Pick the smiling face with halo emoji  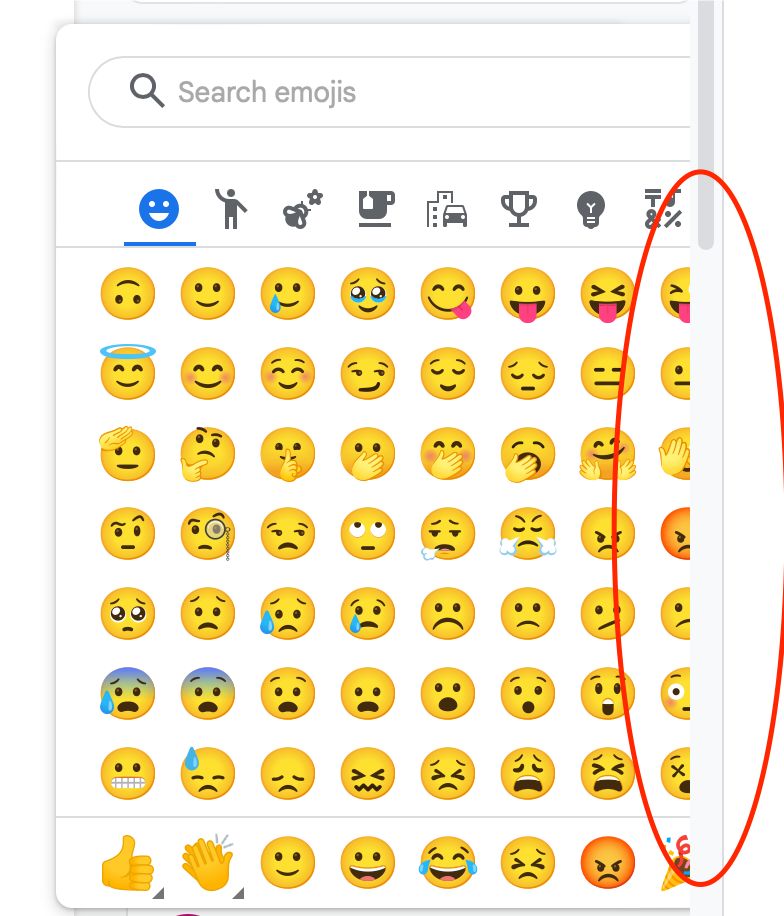point(128,373)
